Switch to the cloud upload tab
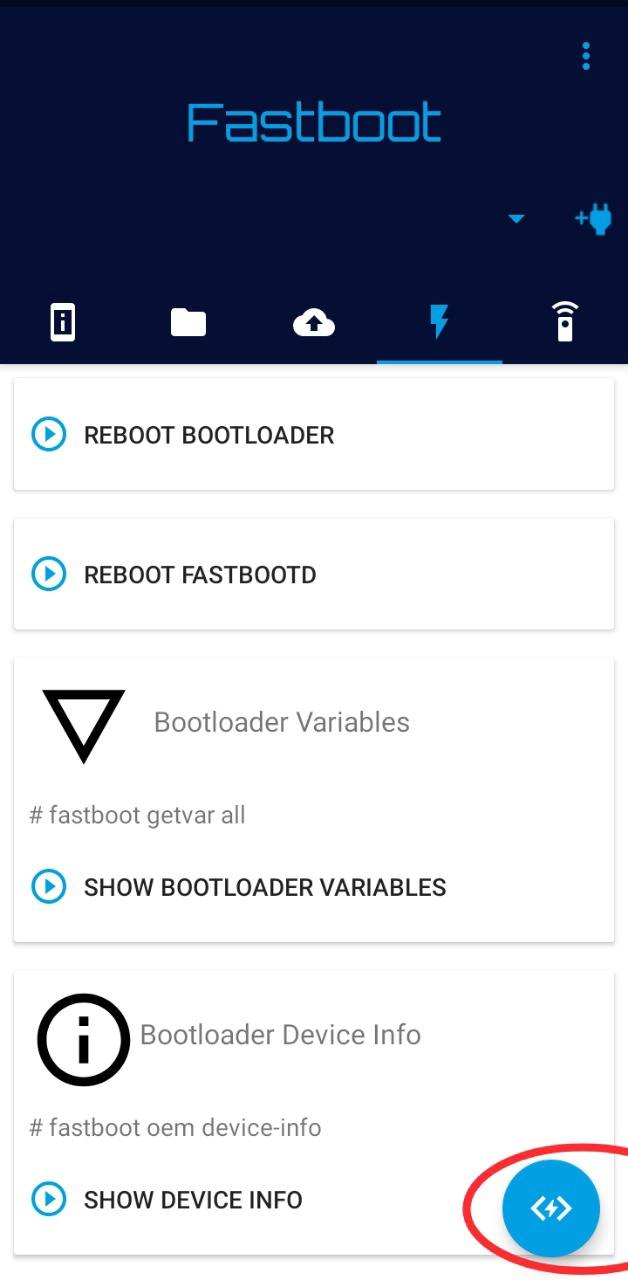Image resolution: width=628 pixels, height=1280 pixels. (x=314, y=323)
